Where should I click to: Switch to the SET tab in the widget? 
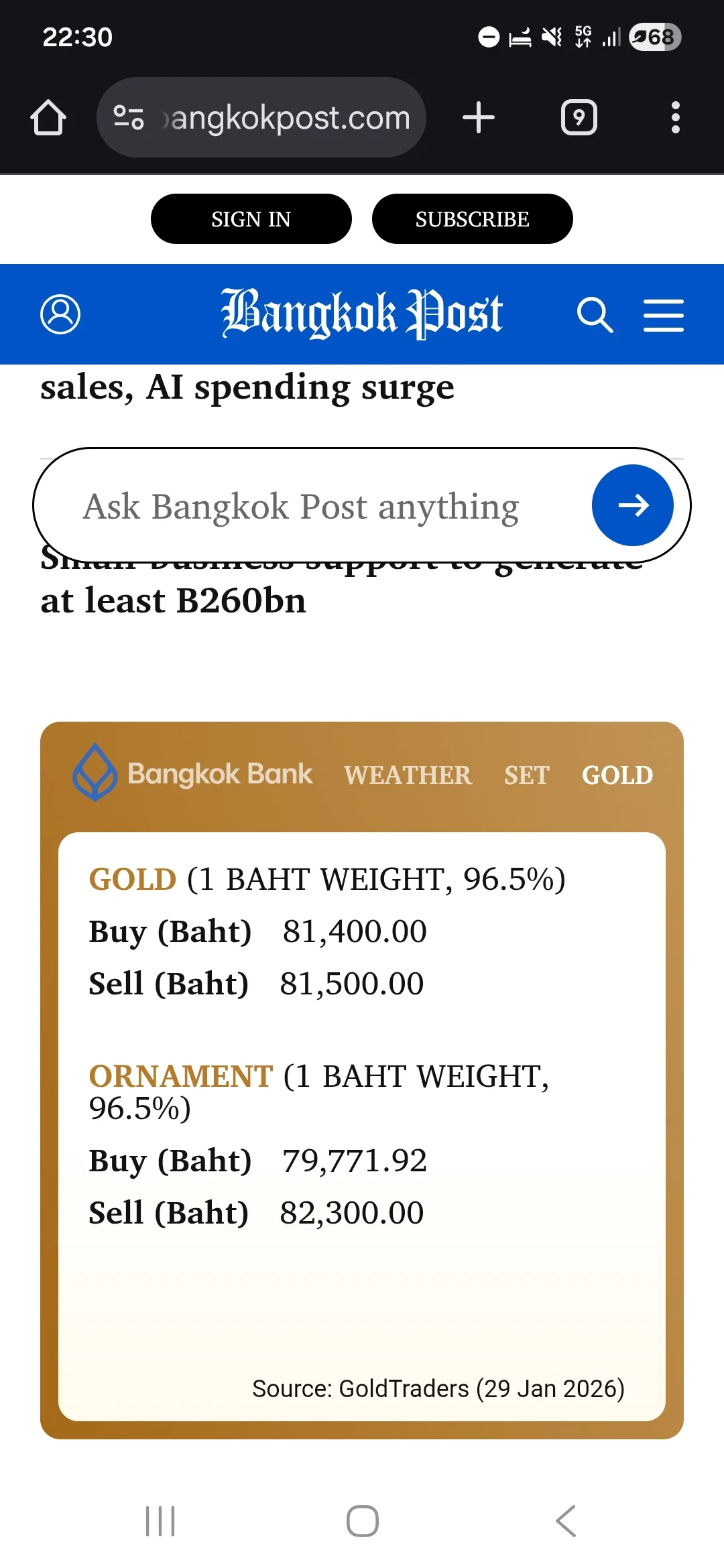pyautogui.click(x=527, y=775)
